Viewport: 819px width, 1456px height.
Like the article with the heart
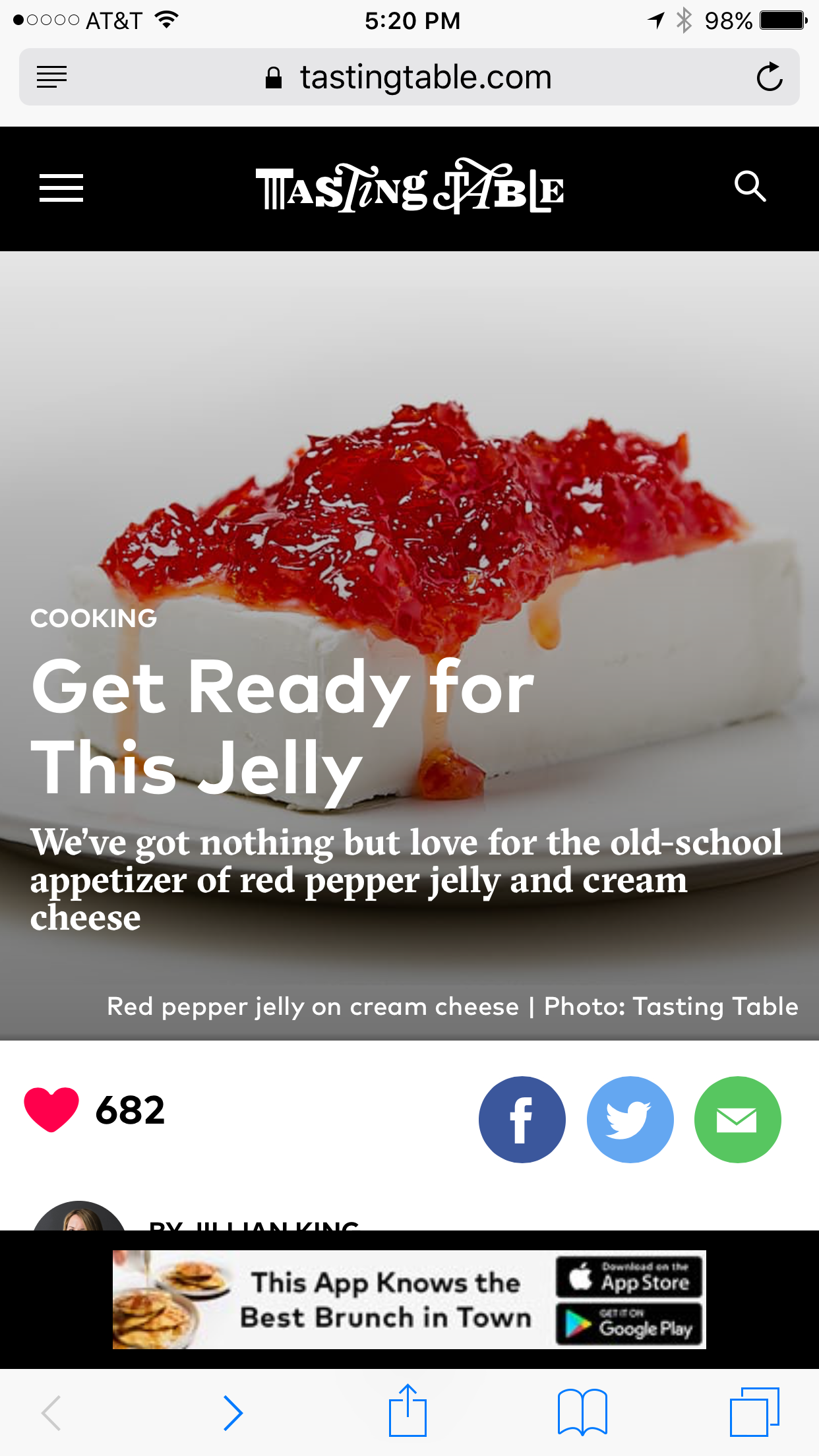pos(51,1109)
